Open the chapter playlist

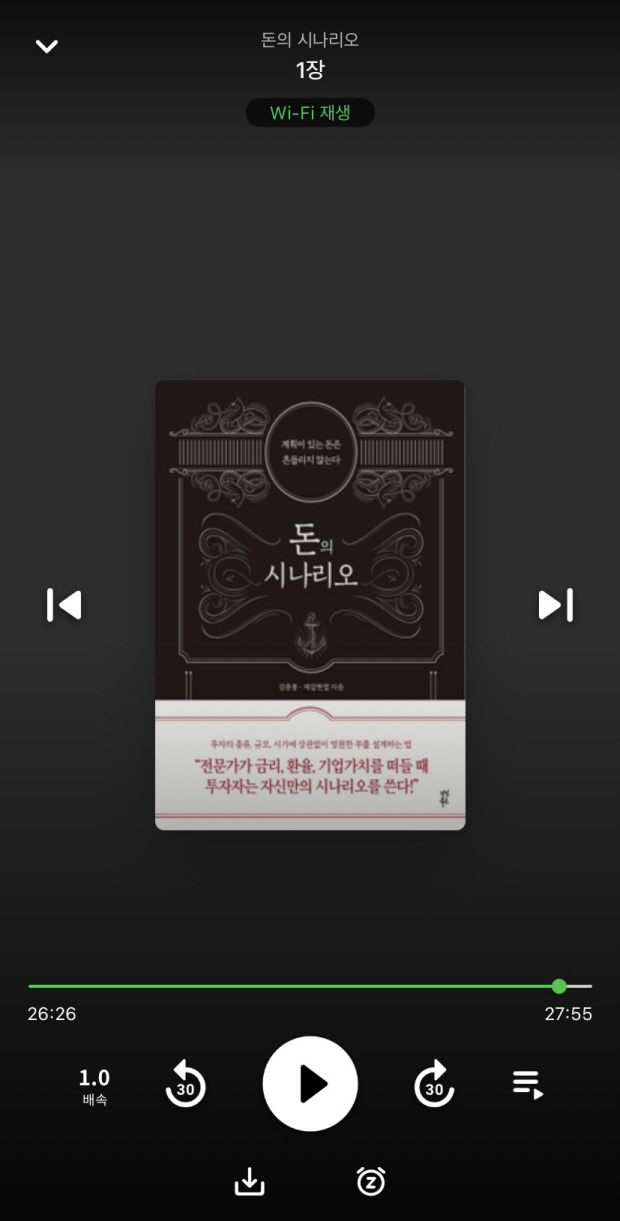click(x=528, y=1085)
